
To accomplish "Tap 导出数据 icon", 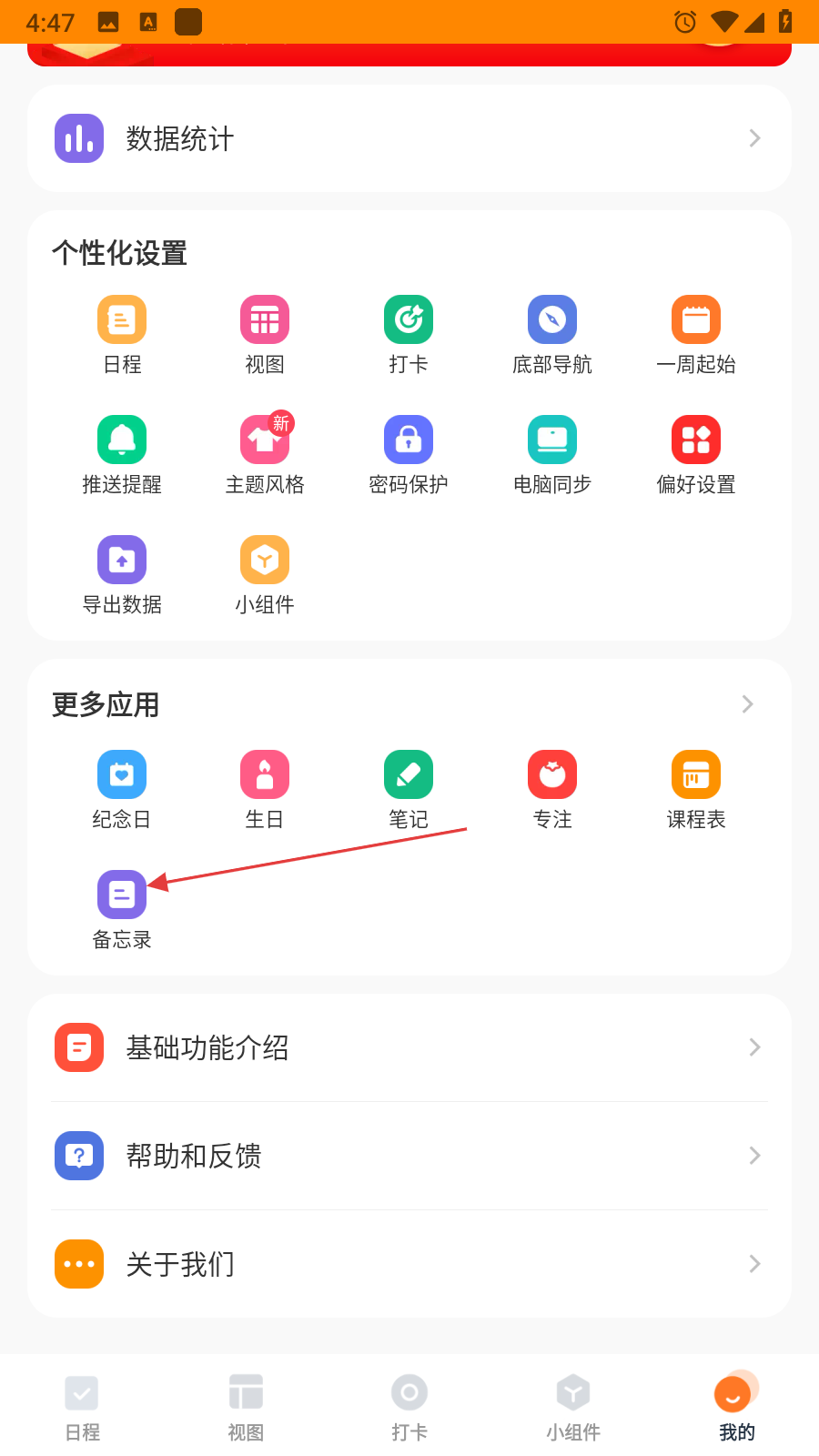I will (x=122, y=561).
